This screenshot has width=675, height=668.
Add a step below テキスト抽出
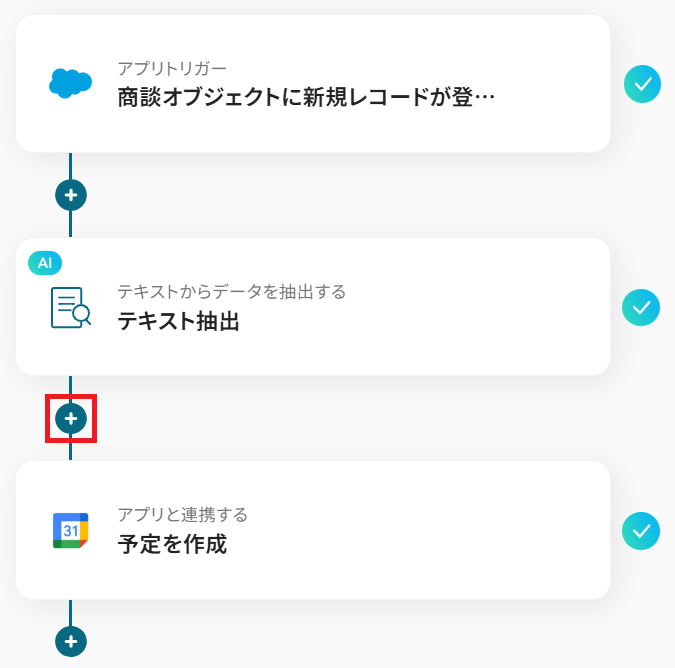tap(71, 418)
